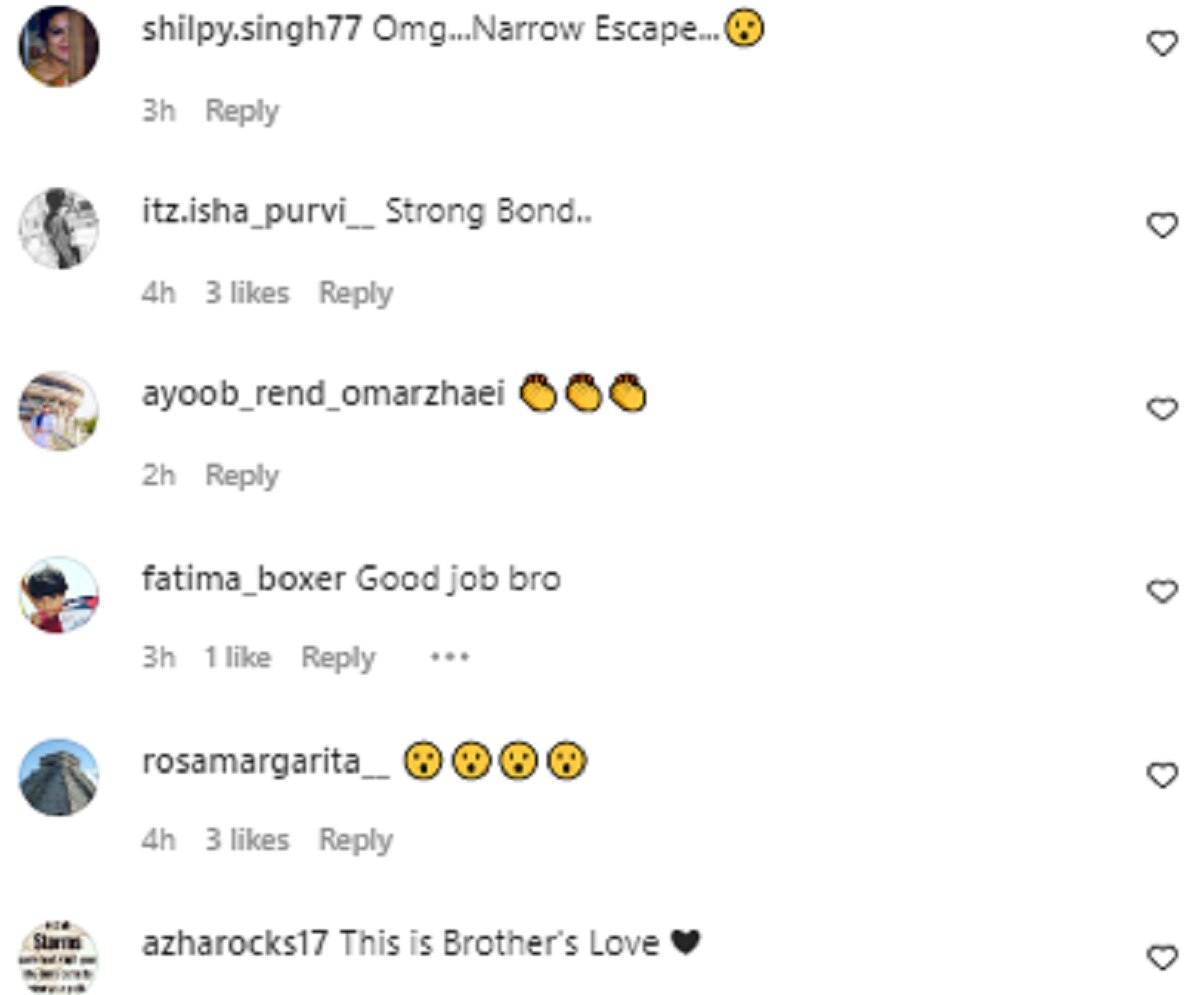Image resolution: width=1200 pixels, height=995 pixels.
Task: Open rosamargarita__'s profile avatar
Action: 59,777
